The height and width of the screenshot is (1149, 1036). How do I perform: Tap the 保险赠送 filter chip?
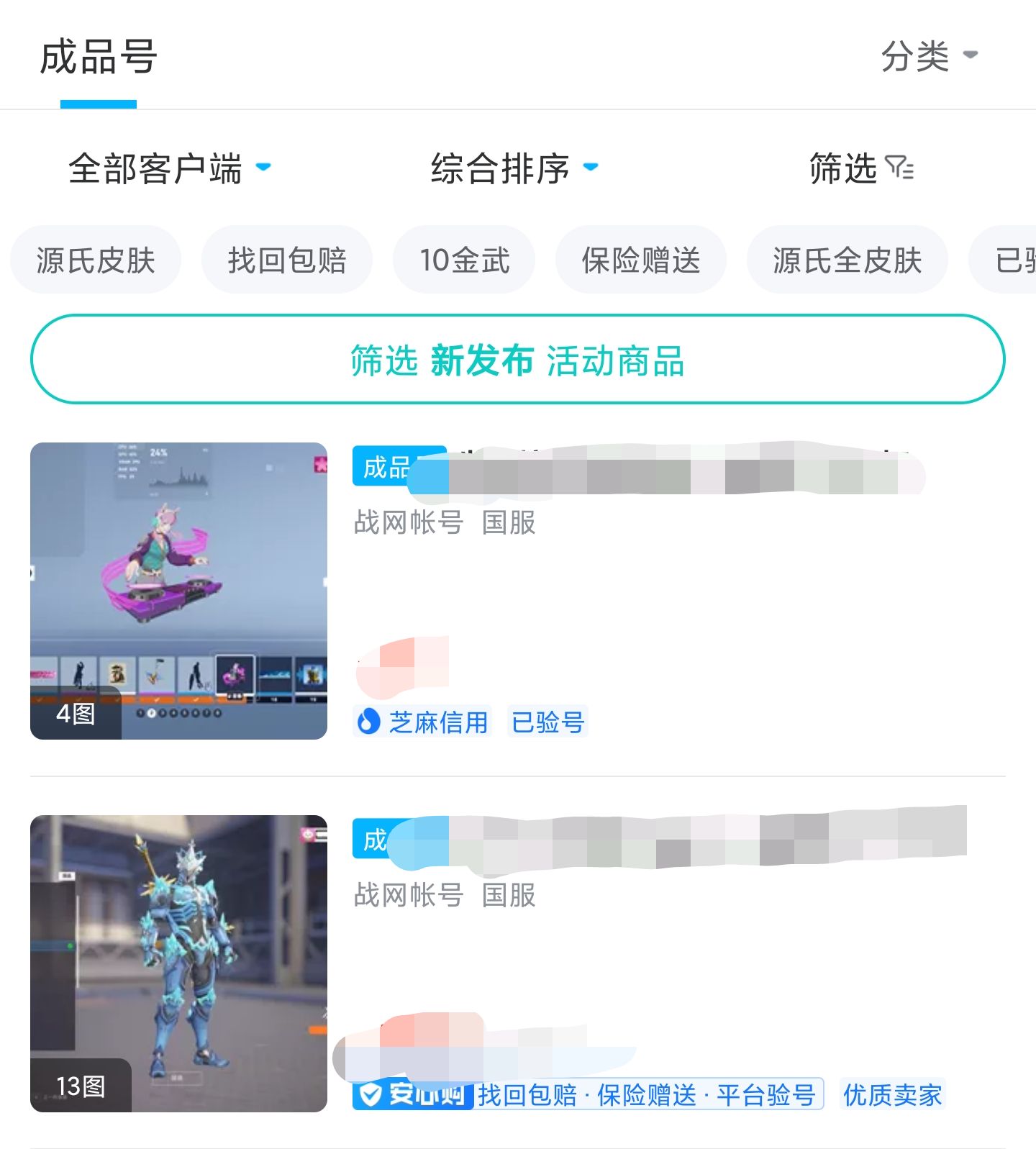640,260
